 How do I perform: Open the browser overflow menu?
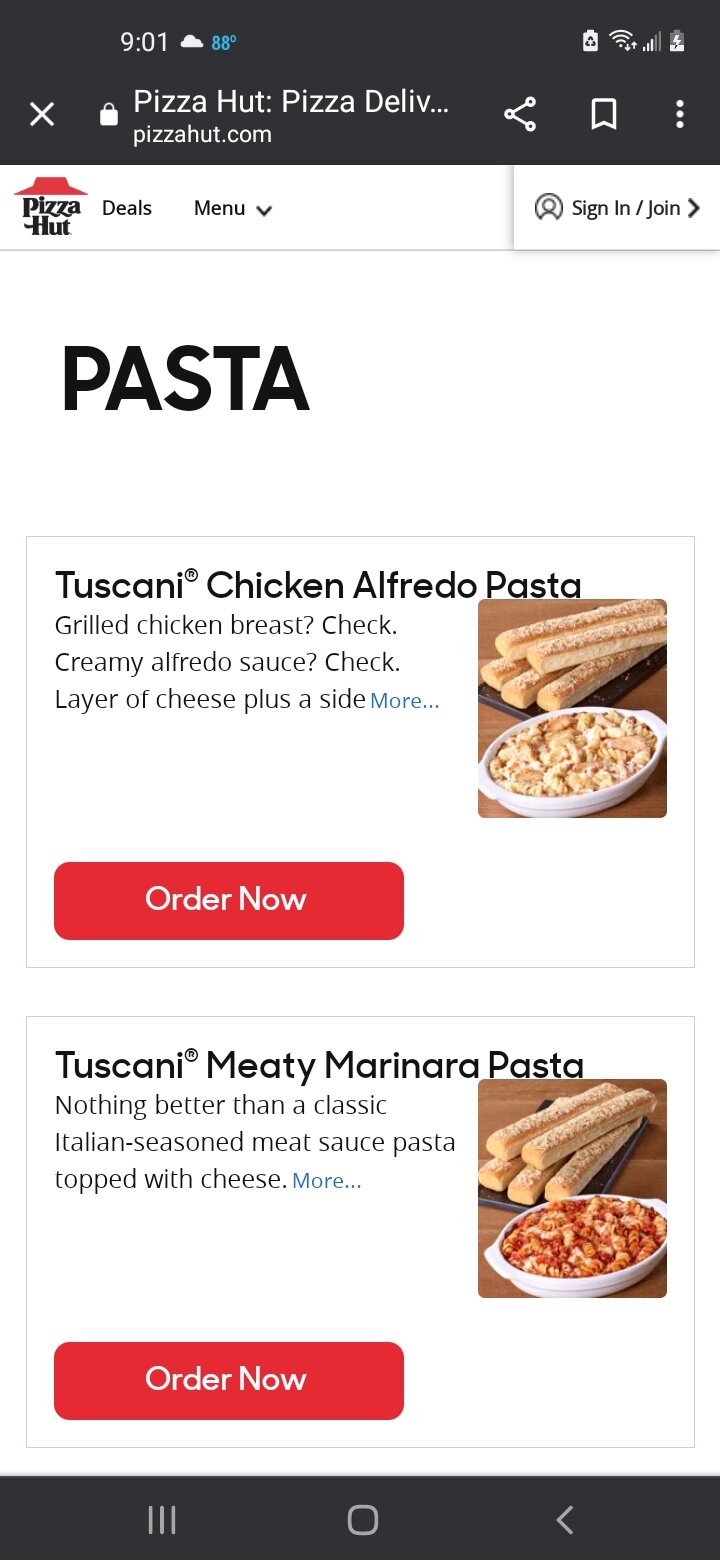680,115
